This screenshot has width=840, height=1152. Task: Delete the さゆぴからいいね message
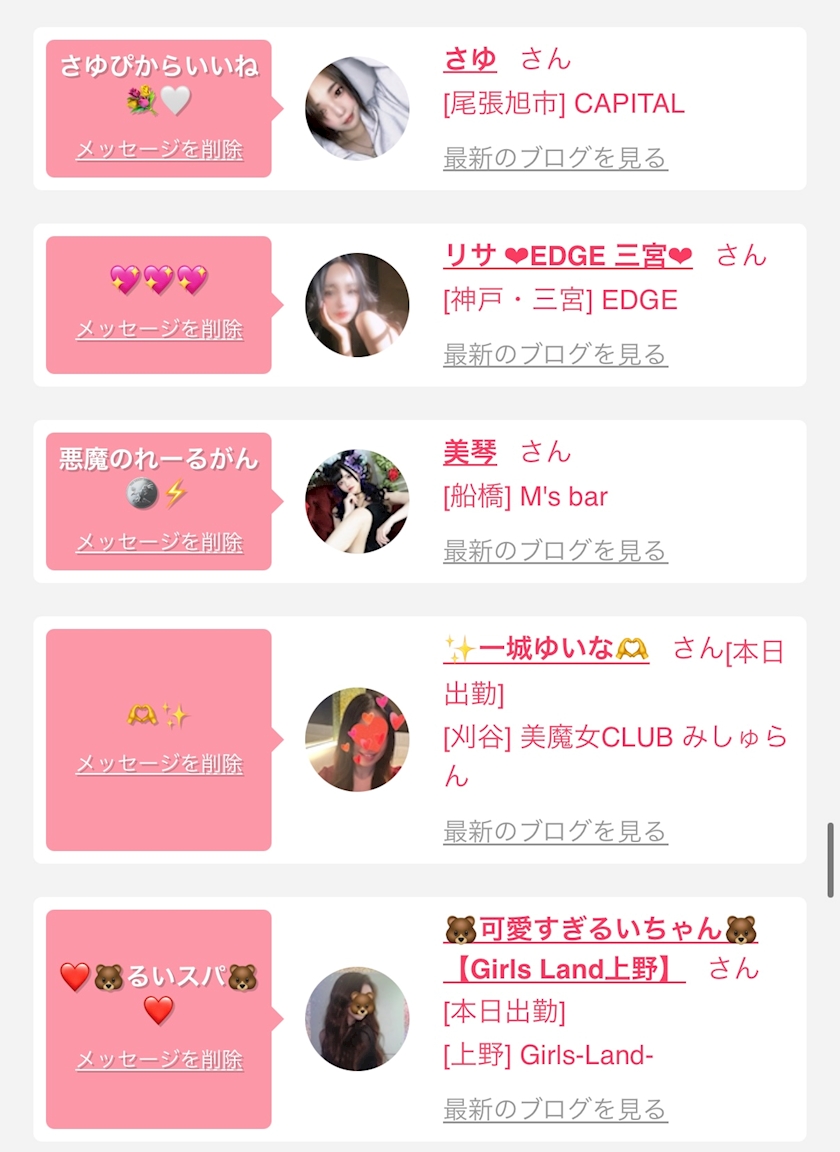[x=159, y=150]
